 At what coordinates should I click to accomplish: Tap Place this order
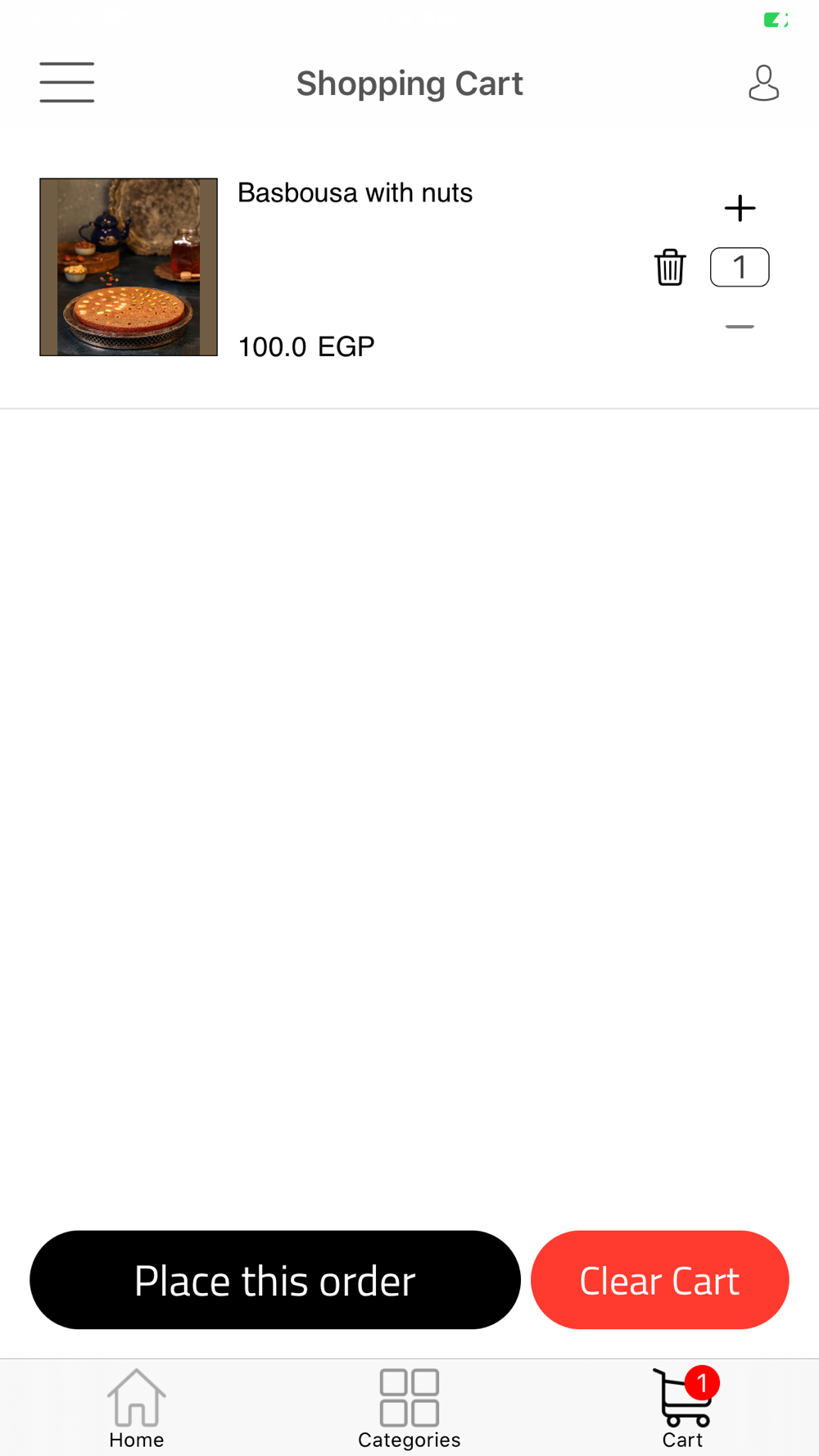click(x=275, y=1280)
